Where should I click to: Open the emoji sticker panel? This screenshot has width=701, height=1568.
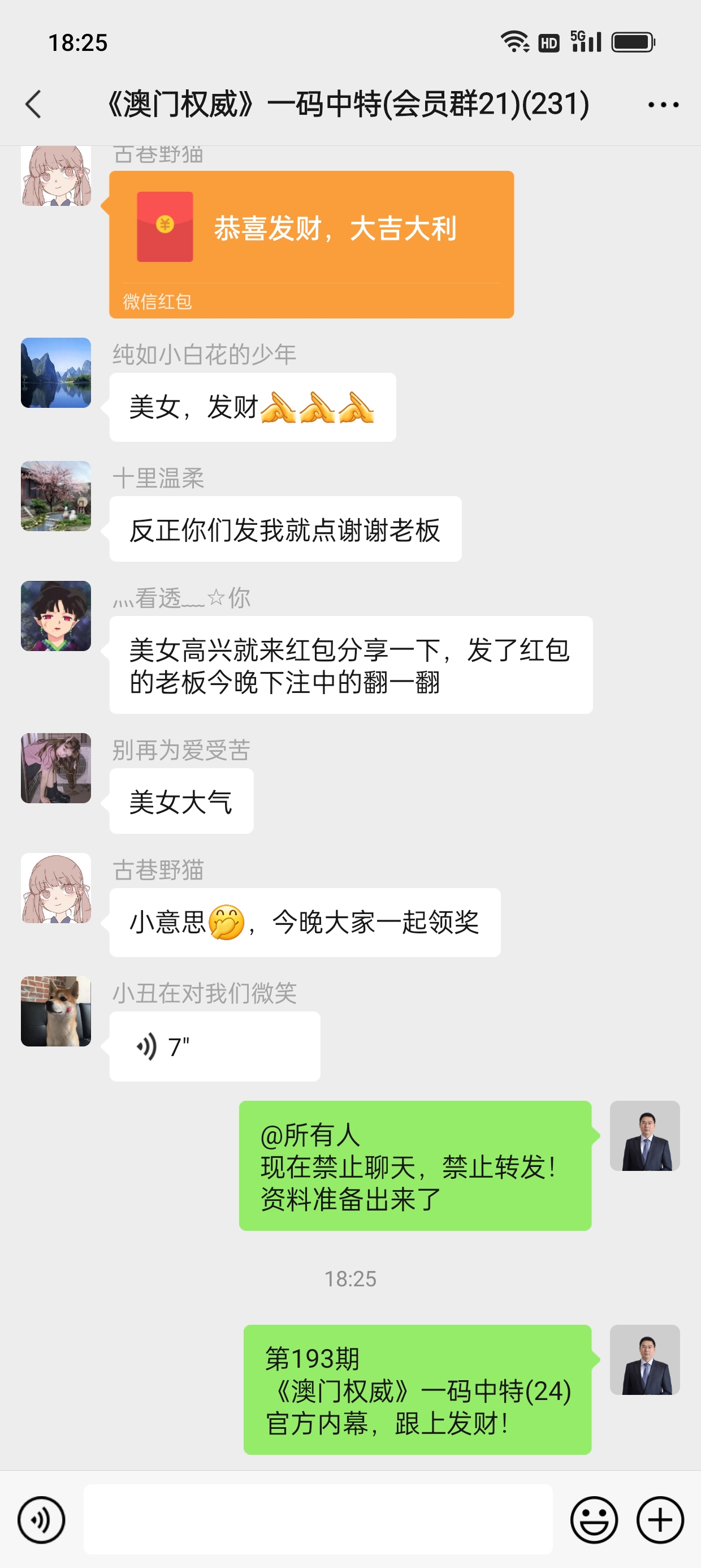pyautogui.click(x=593, y=1519)
